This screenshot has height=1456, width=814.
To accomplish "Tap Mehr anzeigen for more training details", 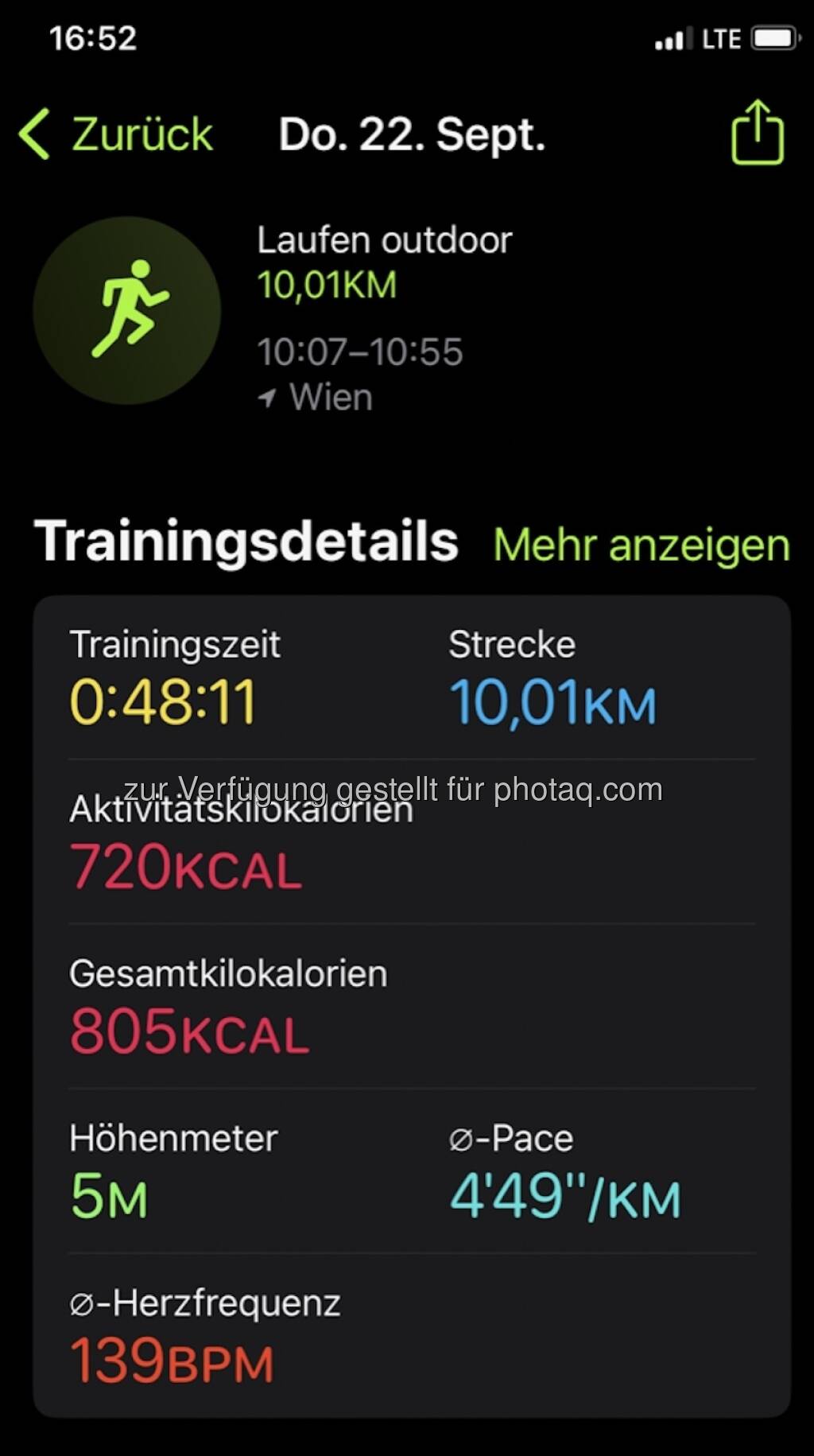I will click(x=641, y=546).
